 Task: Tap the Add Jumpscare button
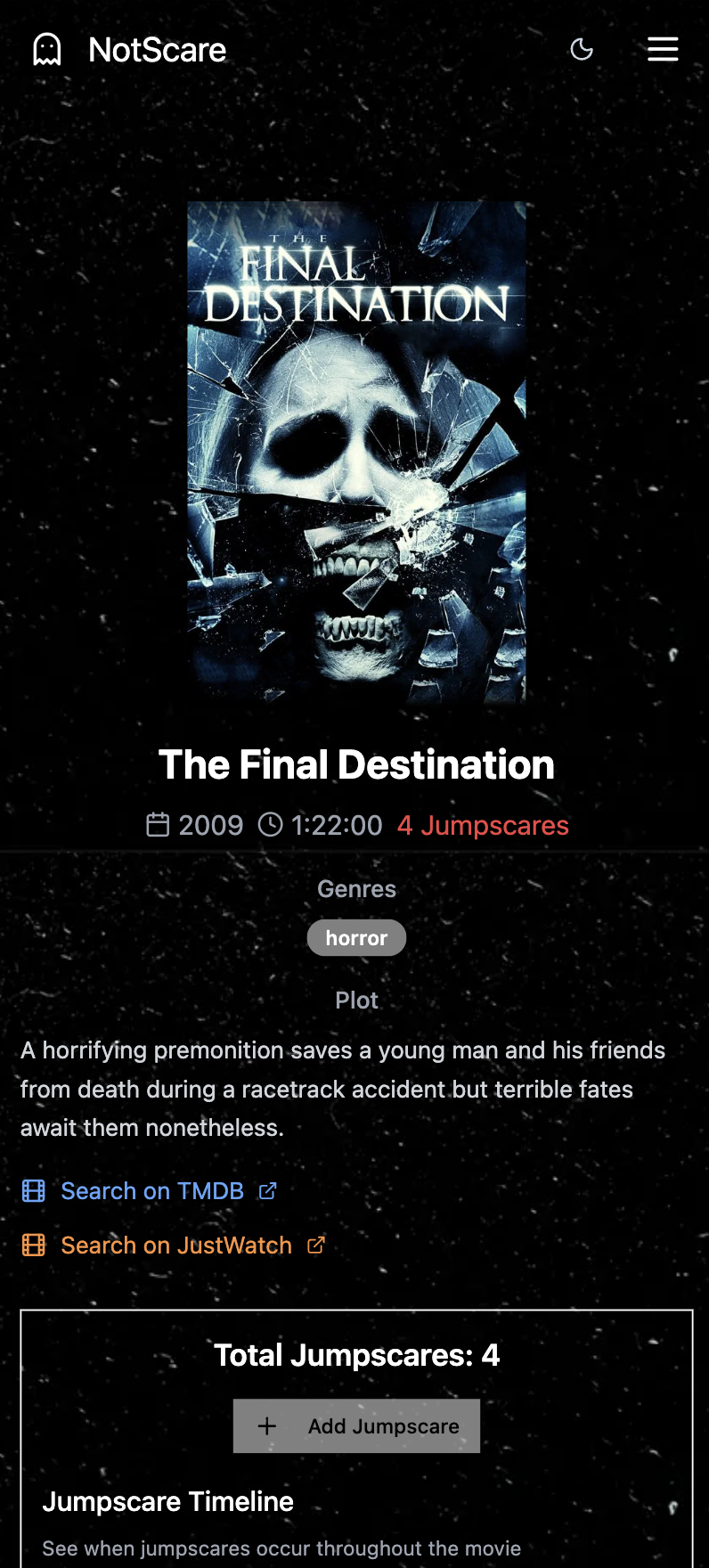tap(356, 1426)
